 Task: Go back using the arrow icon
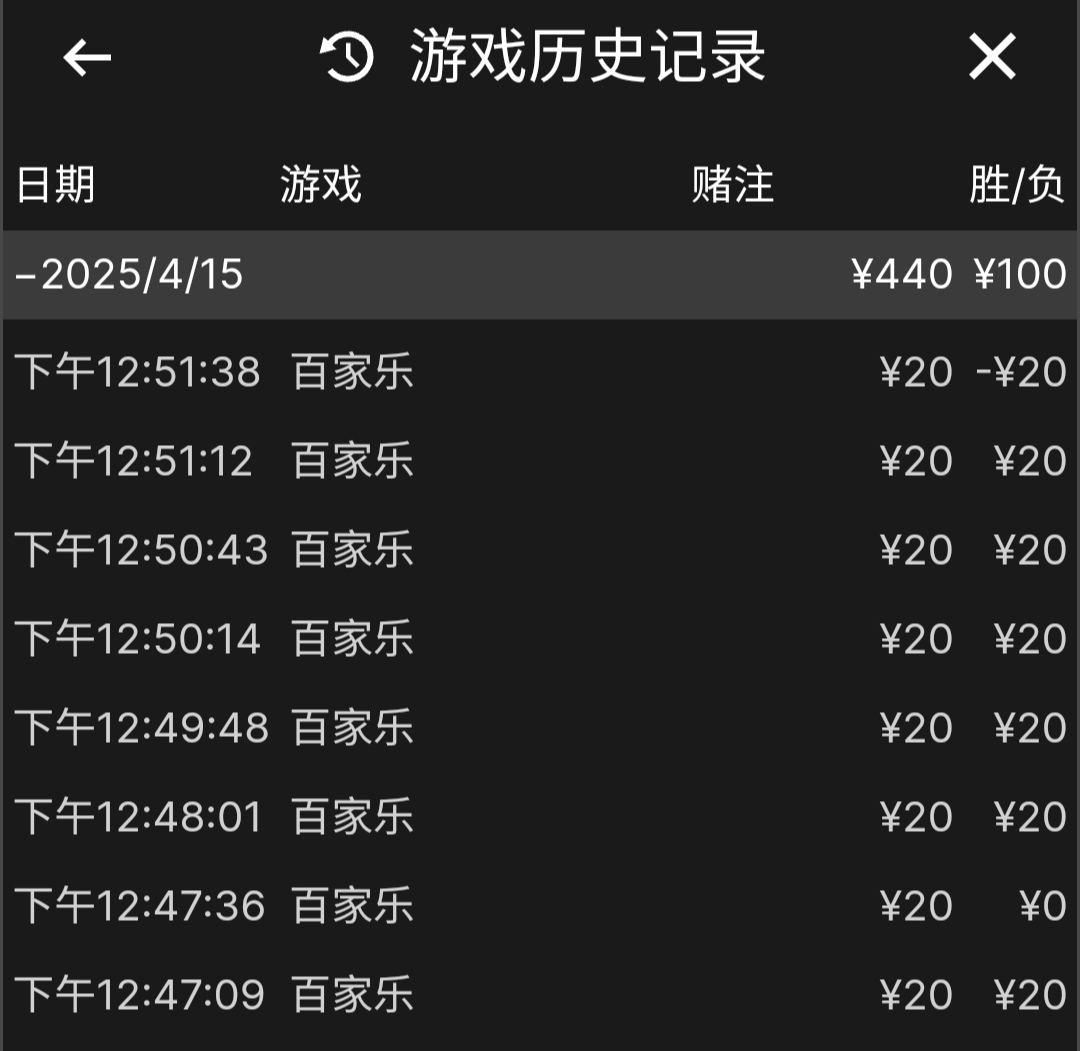pyautogui.click(x=87, y=58)
